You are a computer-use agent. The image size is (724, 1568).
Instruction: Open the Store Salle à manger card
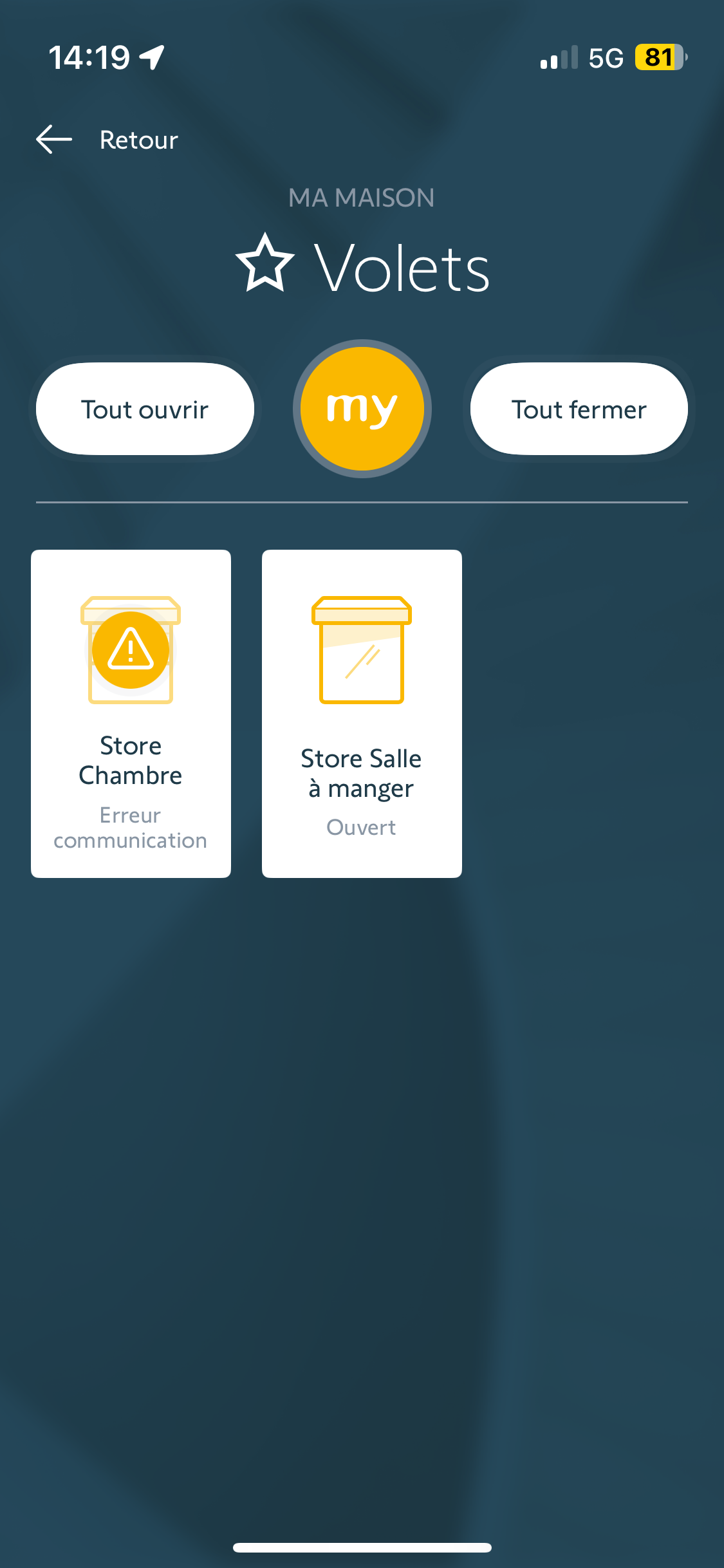(x=362, y=713)
